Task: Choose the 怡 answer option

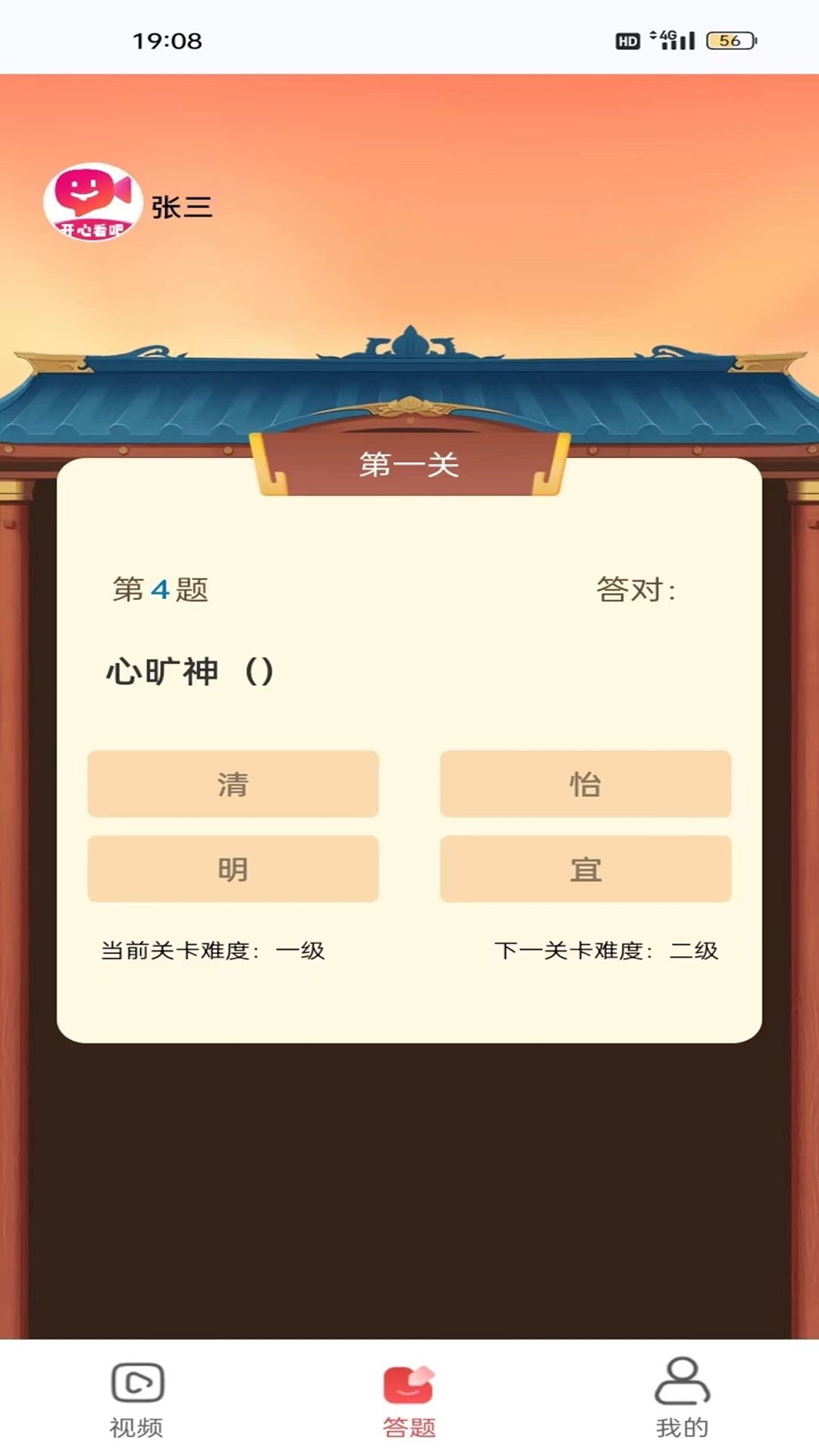Action: (585, 784)
